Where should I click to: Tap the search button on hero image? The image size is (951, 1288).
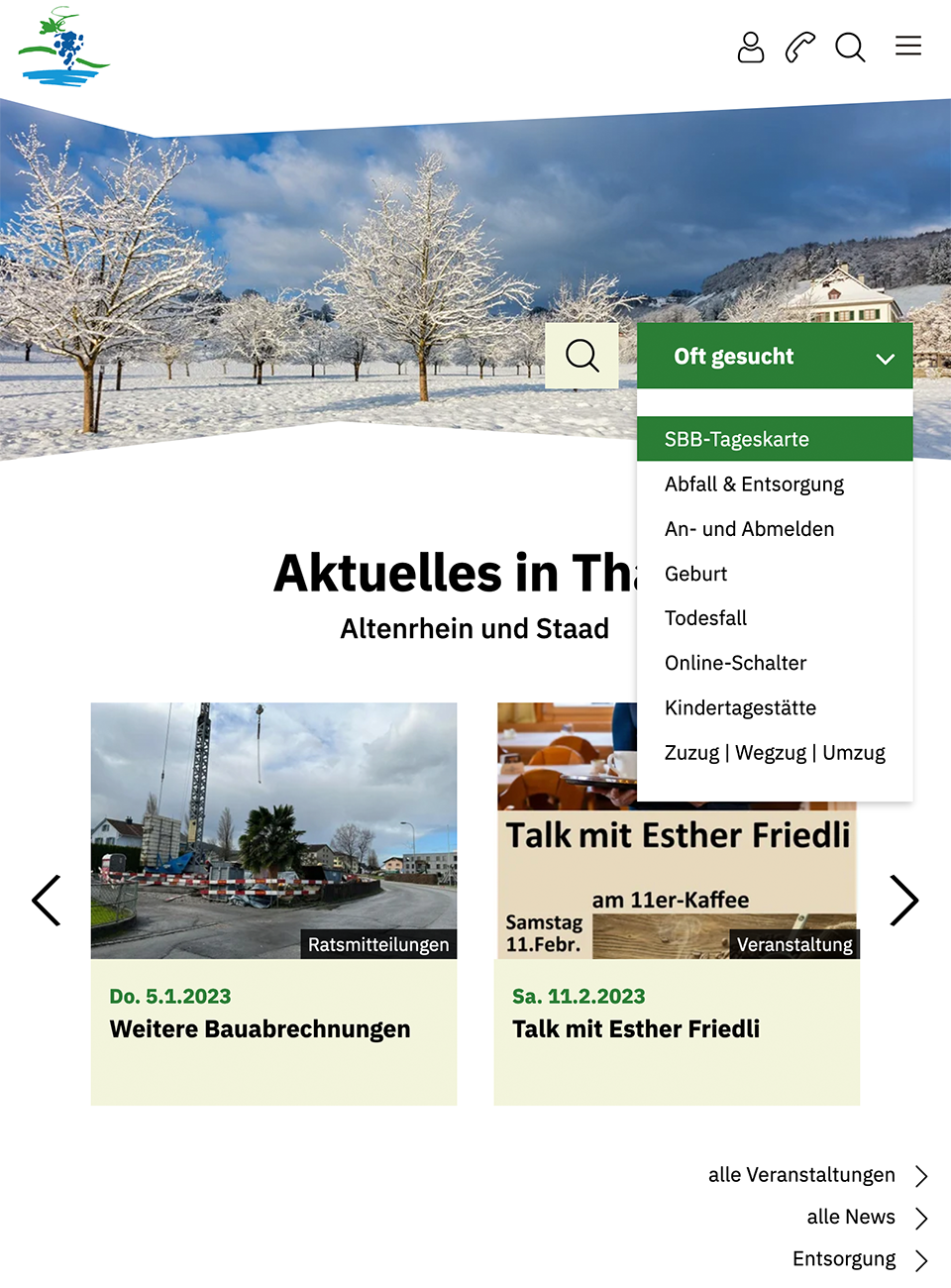(582, 356)
